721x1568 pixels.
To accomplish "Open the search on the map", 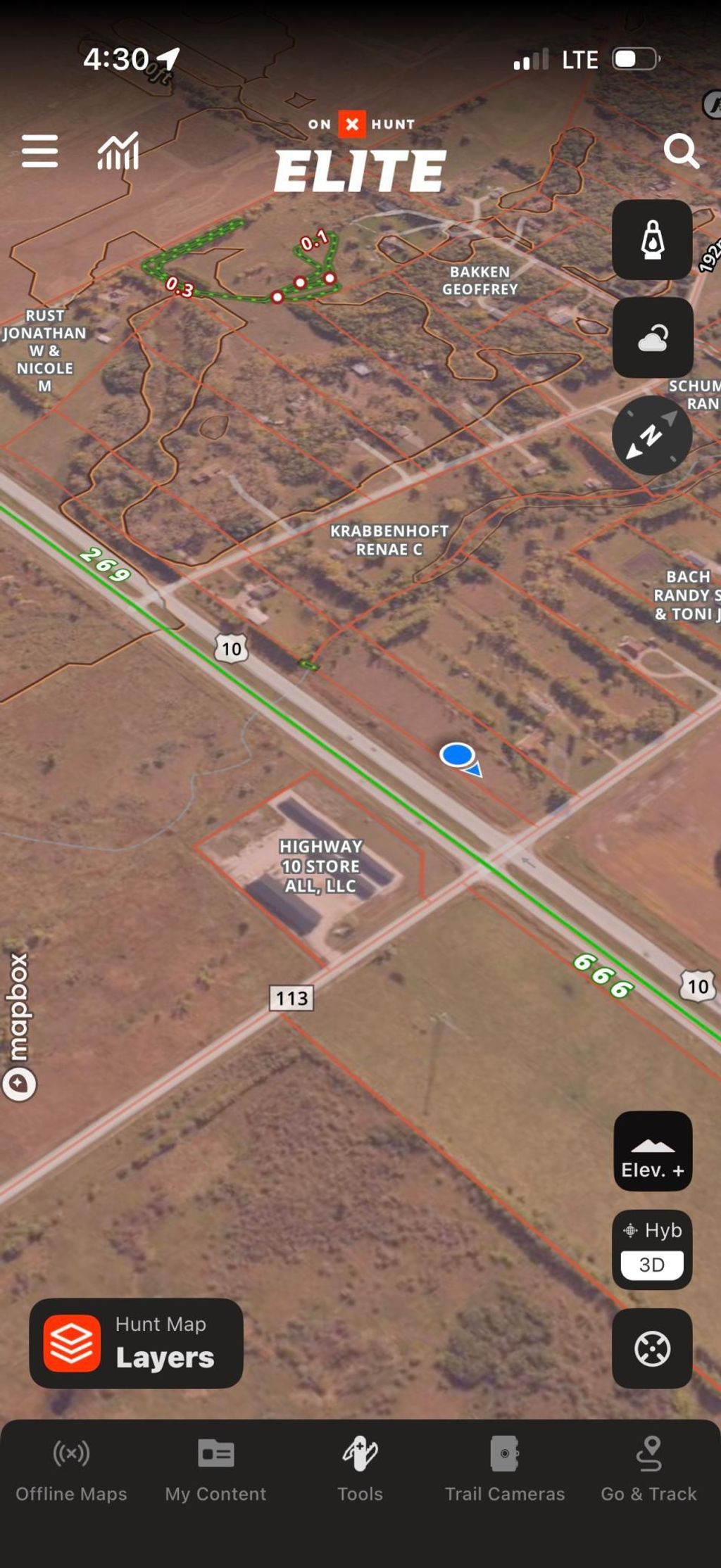I will (682, 151).
